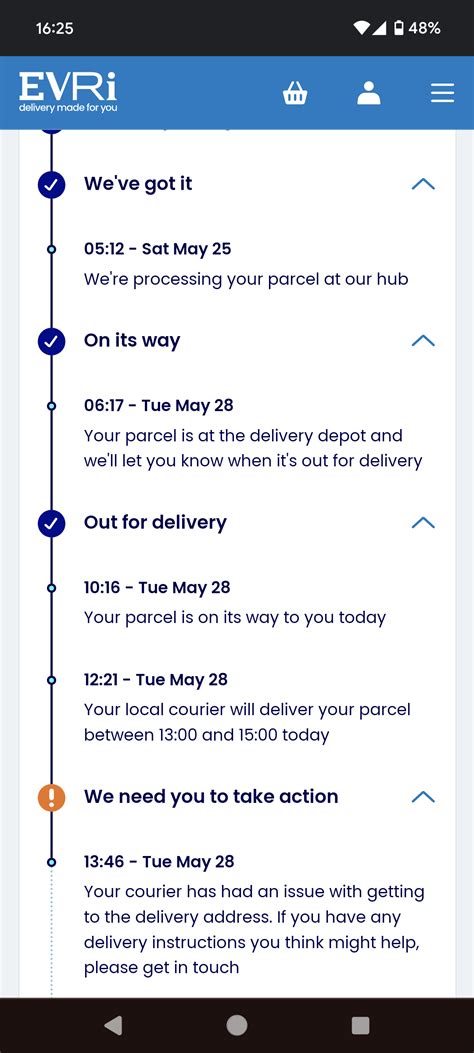This screenshot has height=1053, width=474.
Task: Open the account profile icon
Action: pos(369,93)
